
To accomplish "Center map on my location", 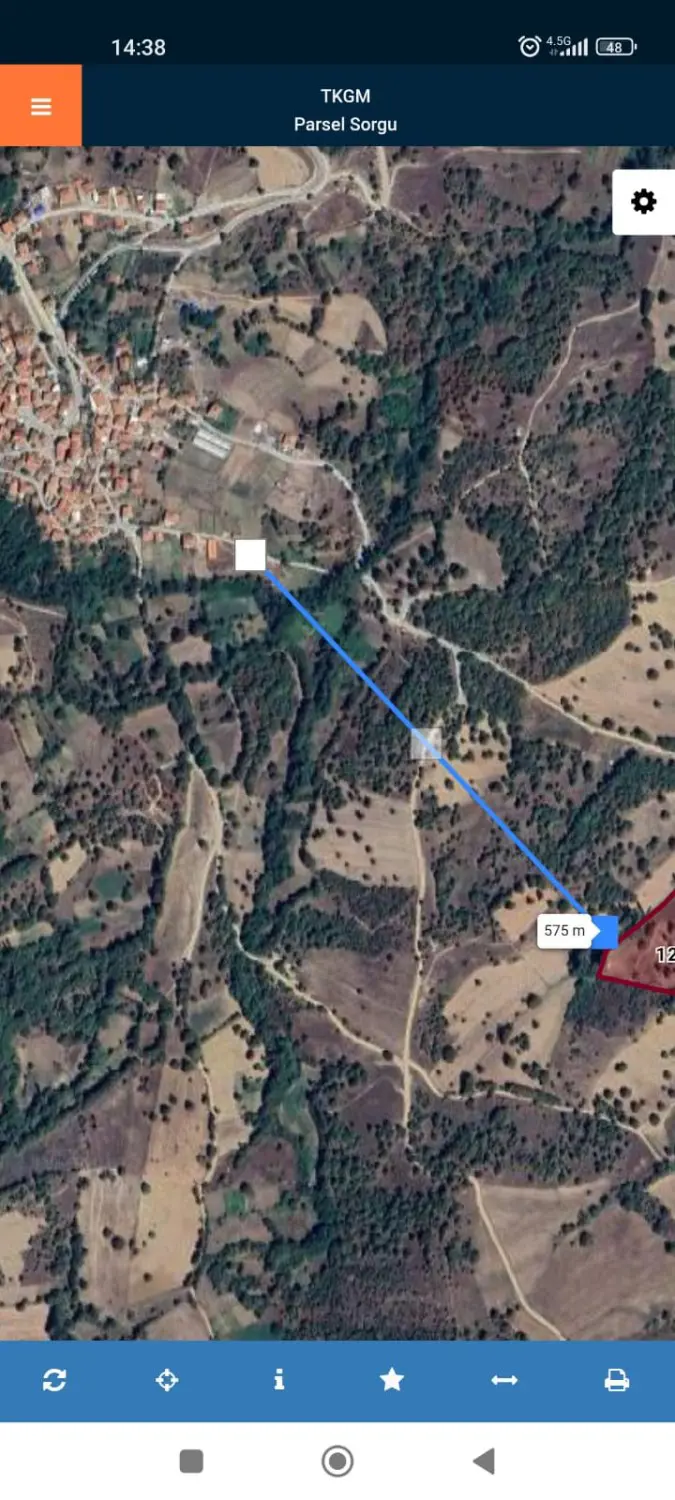I will (x=167, y=1381).
